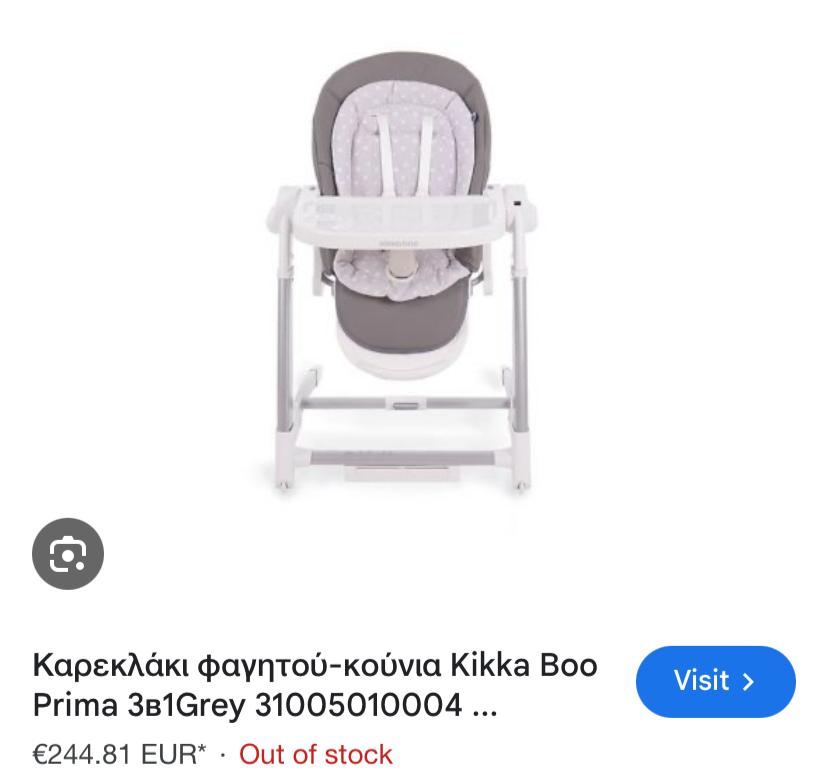This screenshot has width=828, height=777.
Task: Search this image with Google Lens
Action: 68,553
